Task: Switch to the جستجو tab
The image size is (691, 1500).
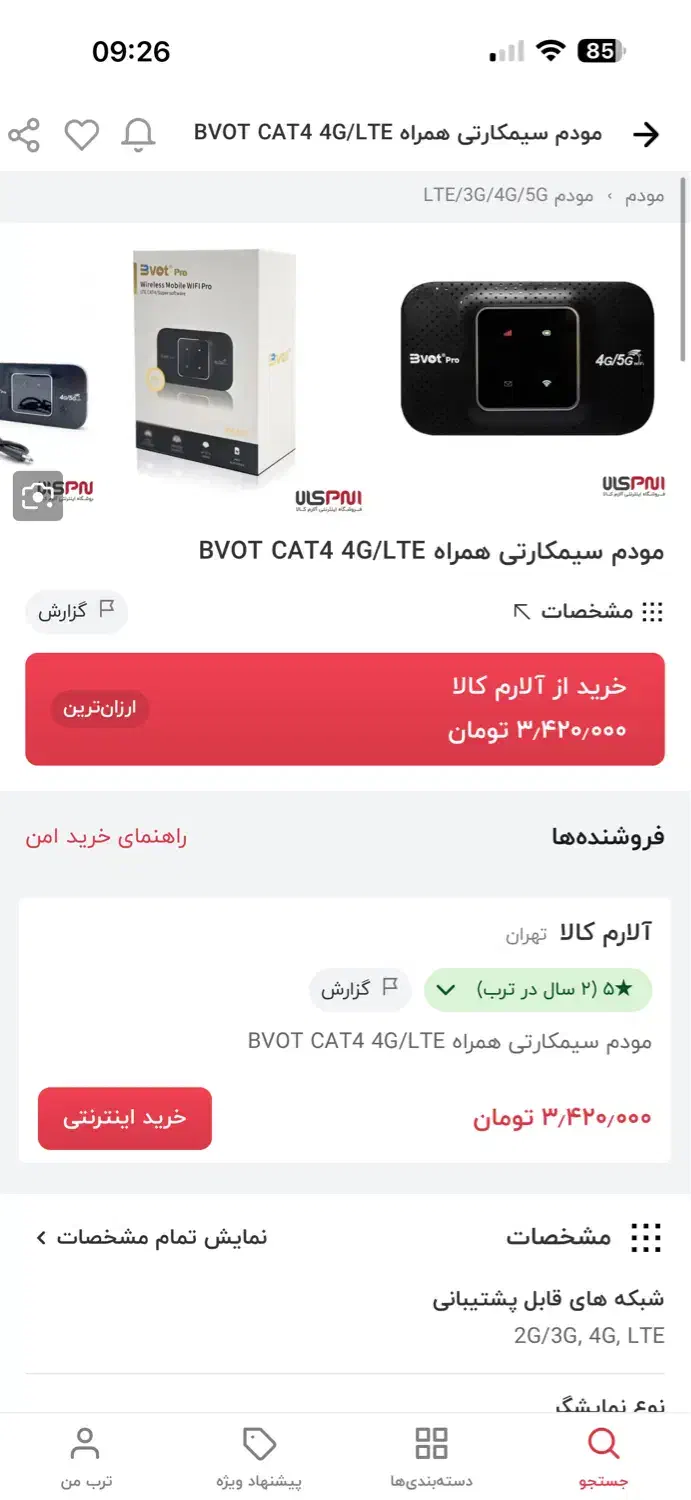Action: pyautogui.click(x=604, y=1458)
